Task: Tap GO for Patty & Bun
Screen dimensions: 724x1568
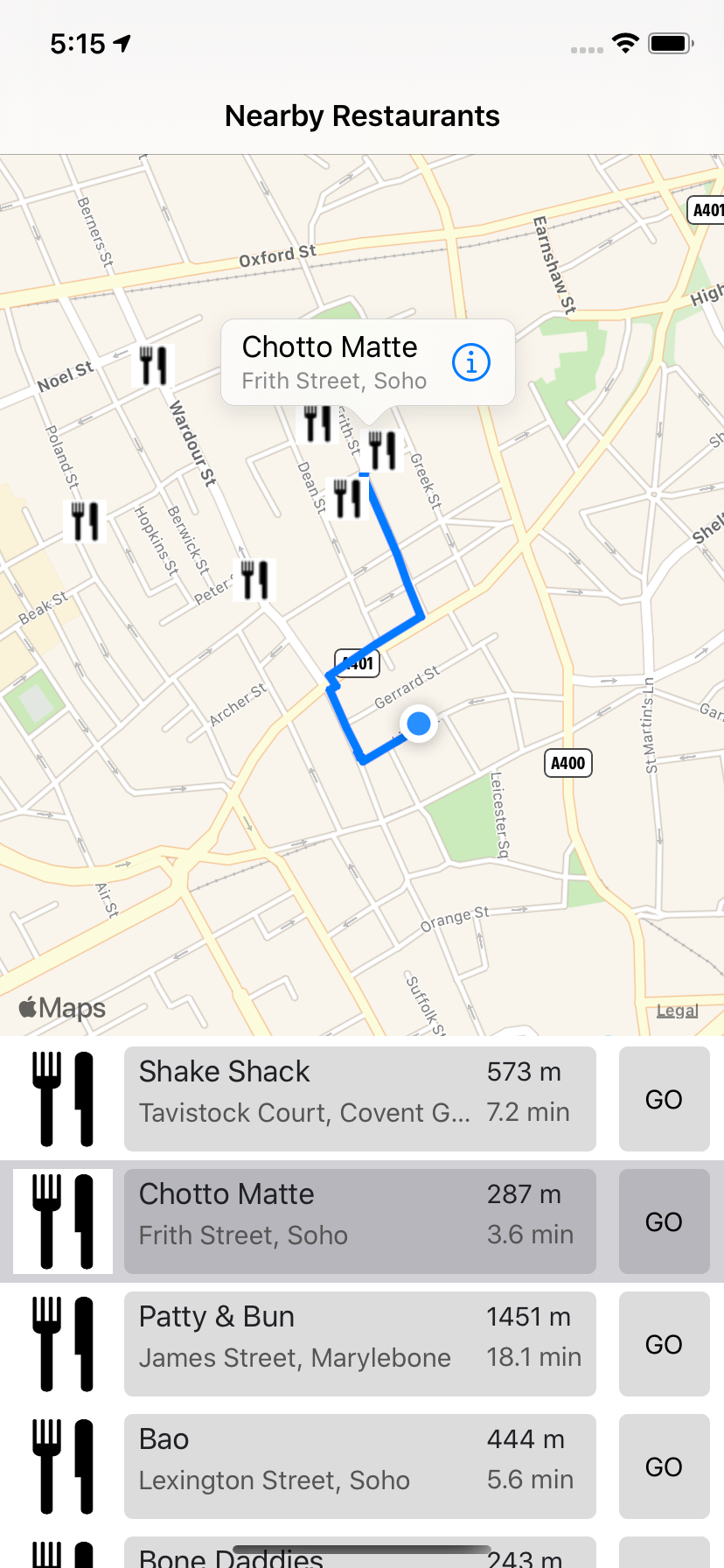Action: [664, 1344]
